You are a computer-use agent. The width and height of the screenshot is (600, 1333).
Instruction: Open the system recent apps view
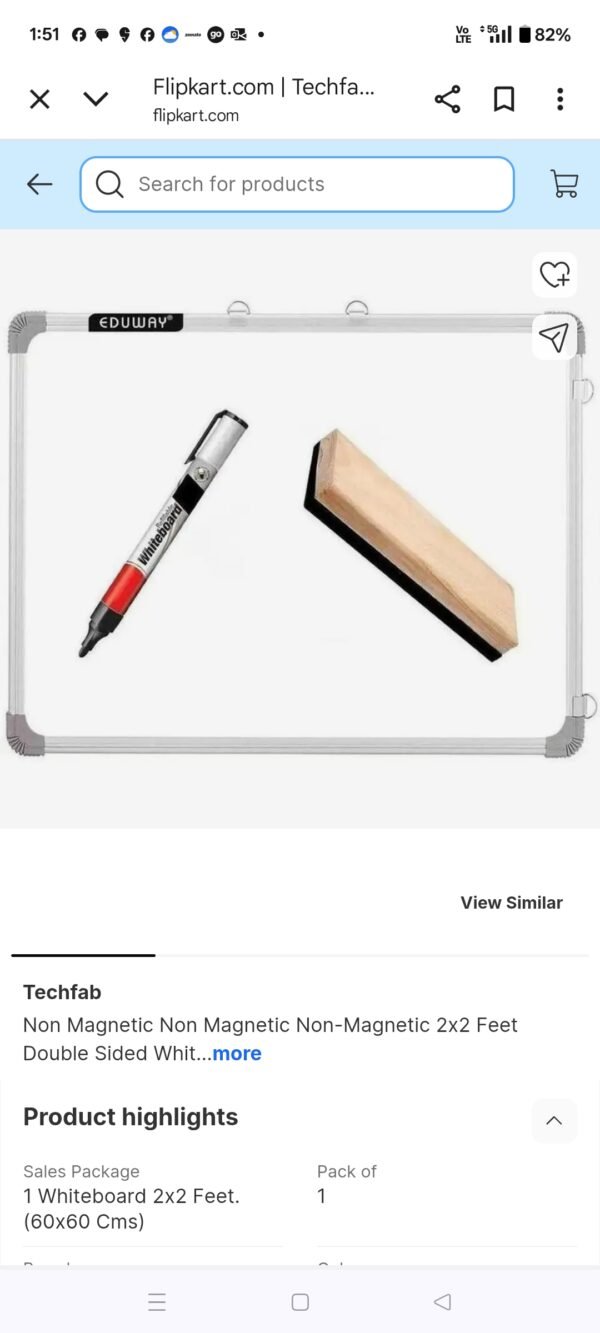pyautogui.click(x=157, y=1302)
